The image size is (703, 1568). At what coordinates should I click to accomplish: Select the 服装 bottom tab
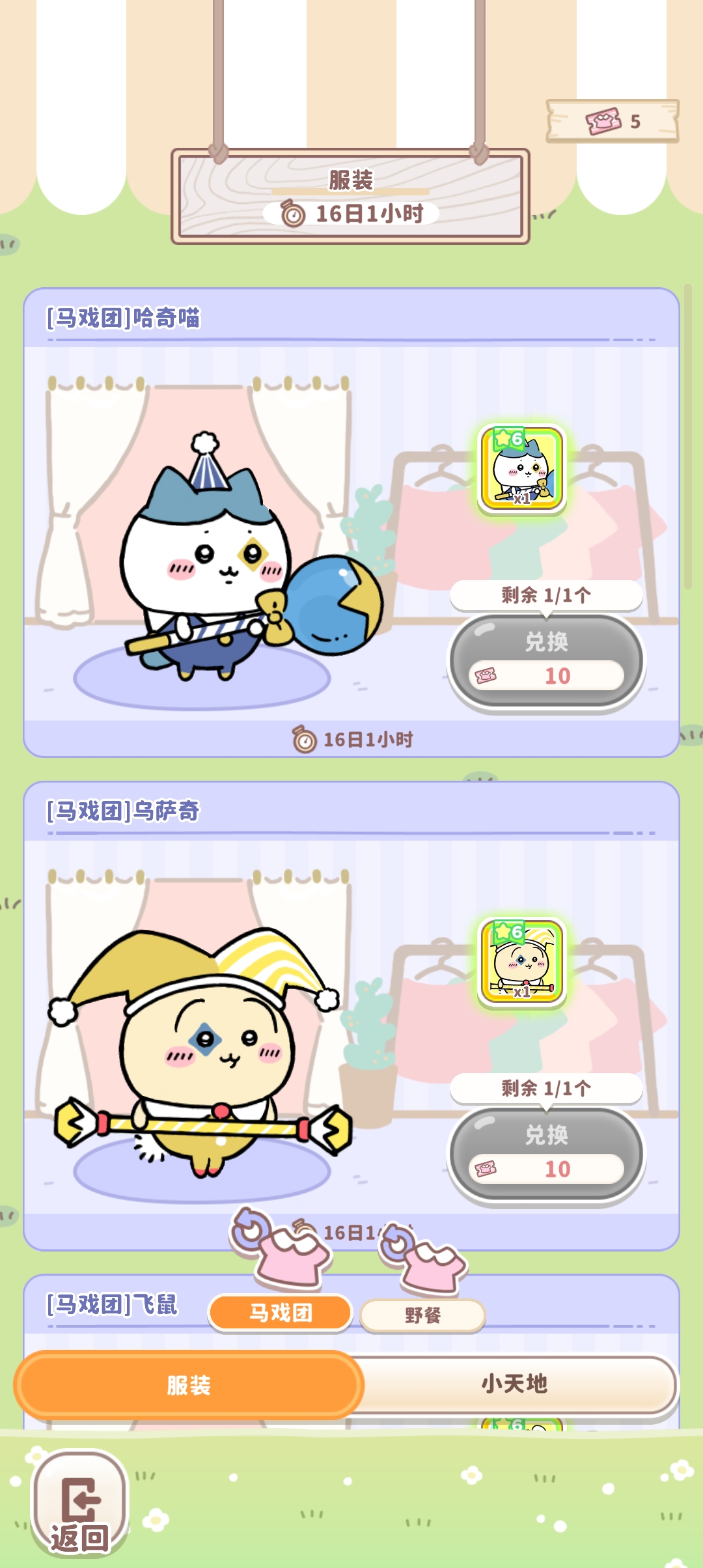(x=189, y=1385)
